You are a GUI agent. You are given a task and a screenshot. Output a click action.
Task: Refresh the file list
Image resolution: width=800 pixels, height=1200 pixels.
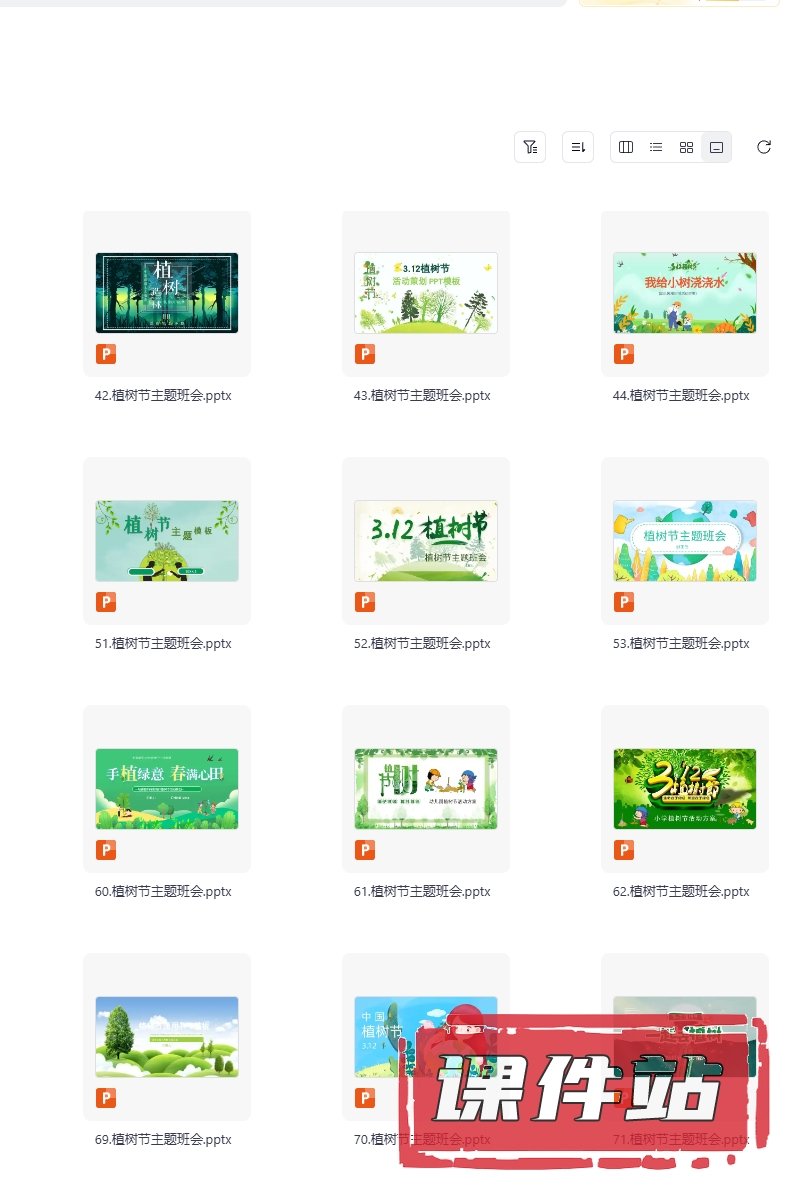[764, 147]
